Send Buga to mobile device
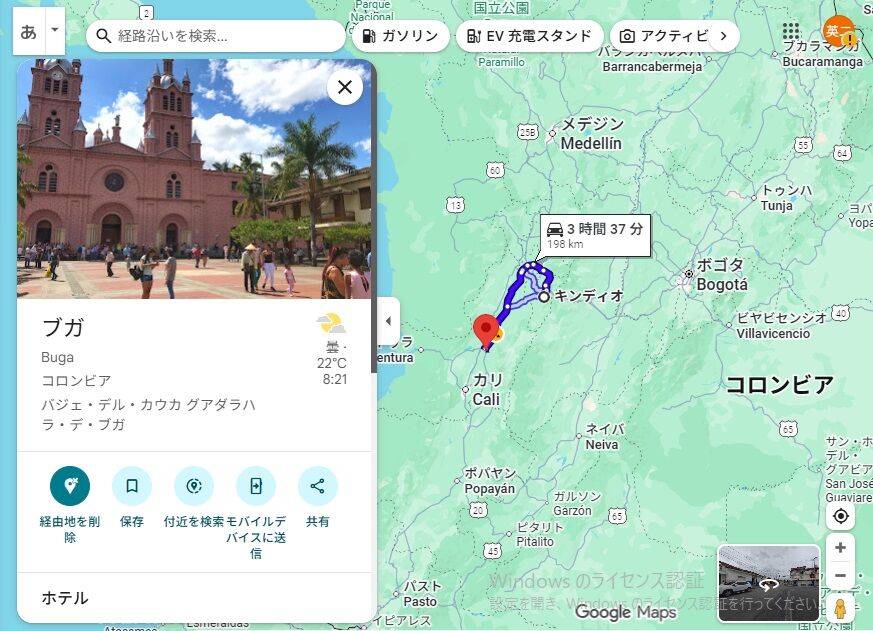Viewport: 873px width, 631px height. pyautogui.click(x=256, y=486)
